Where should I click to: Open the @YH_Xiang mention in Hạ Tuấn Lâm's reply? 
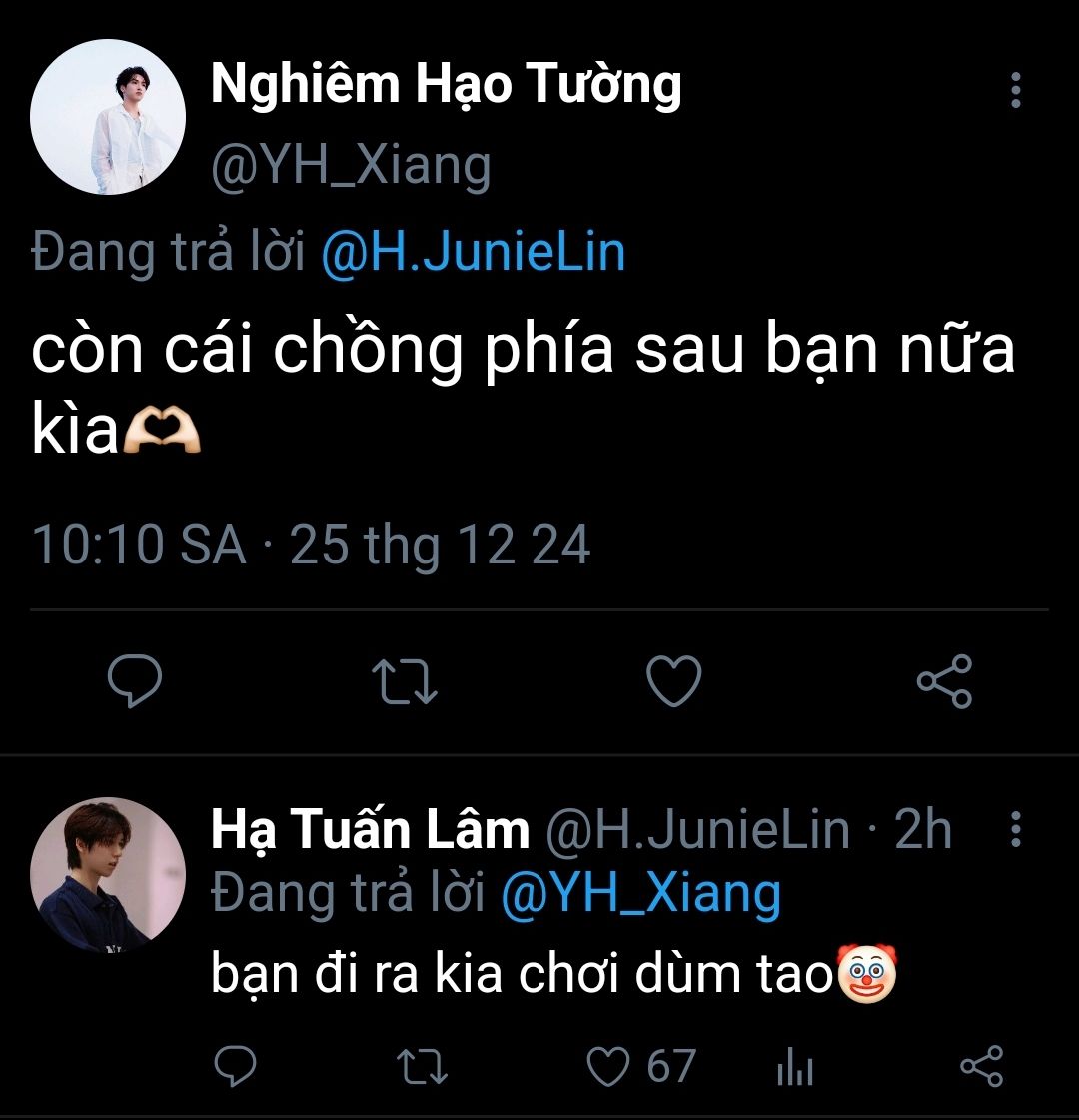point(639,892)
